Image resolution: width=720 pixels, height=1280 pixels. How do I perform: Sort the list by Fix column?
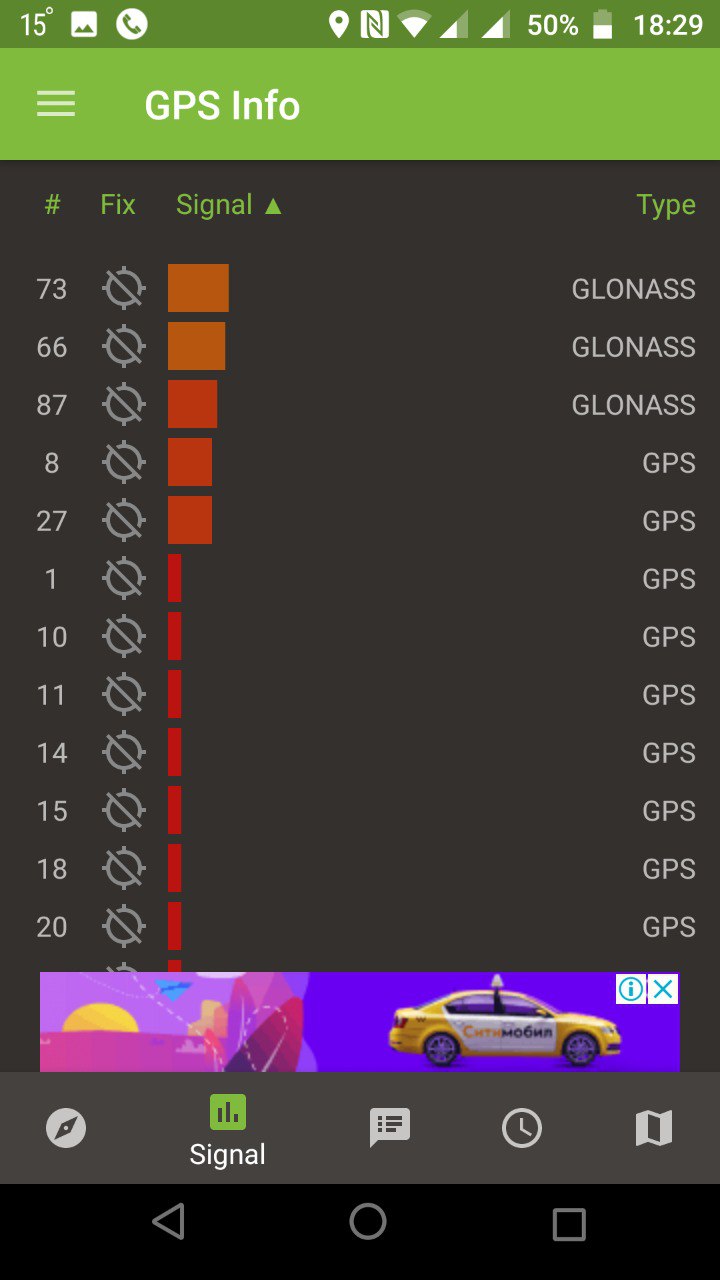(x=117, y=205)
